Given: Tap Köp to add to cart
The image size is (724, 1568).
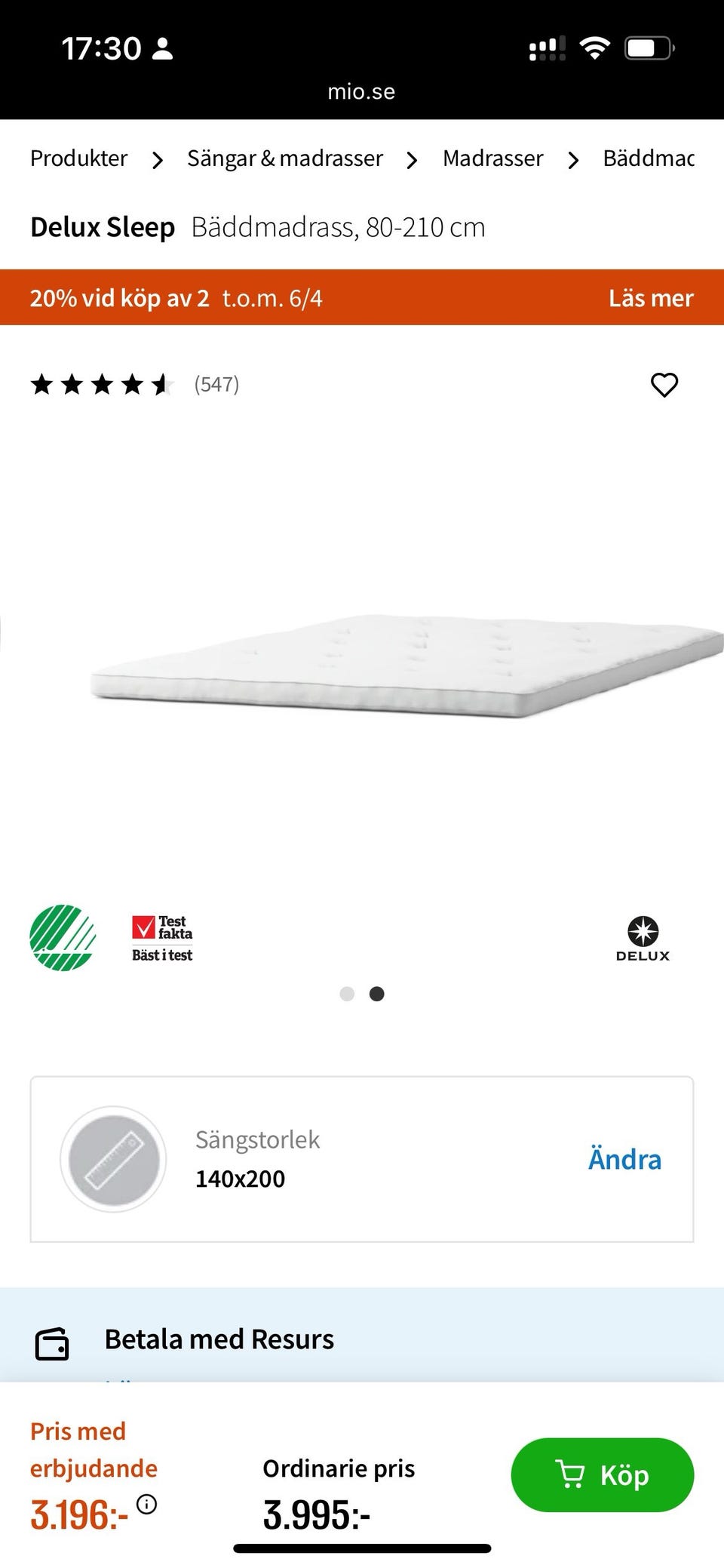Looking at the screenshot, I should 602,1474.
